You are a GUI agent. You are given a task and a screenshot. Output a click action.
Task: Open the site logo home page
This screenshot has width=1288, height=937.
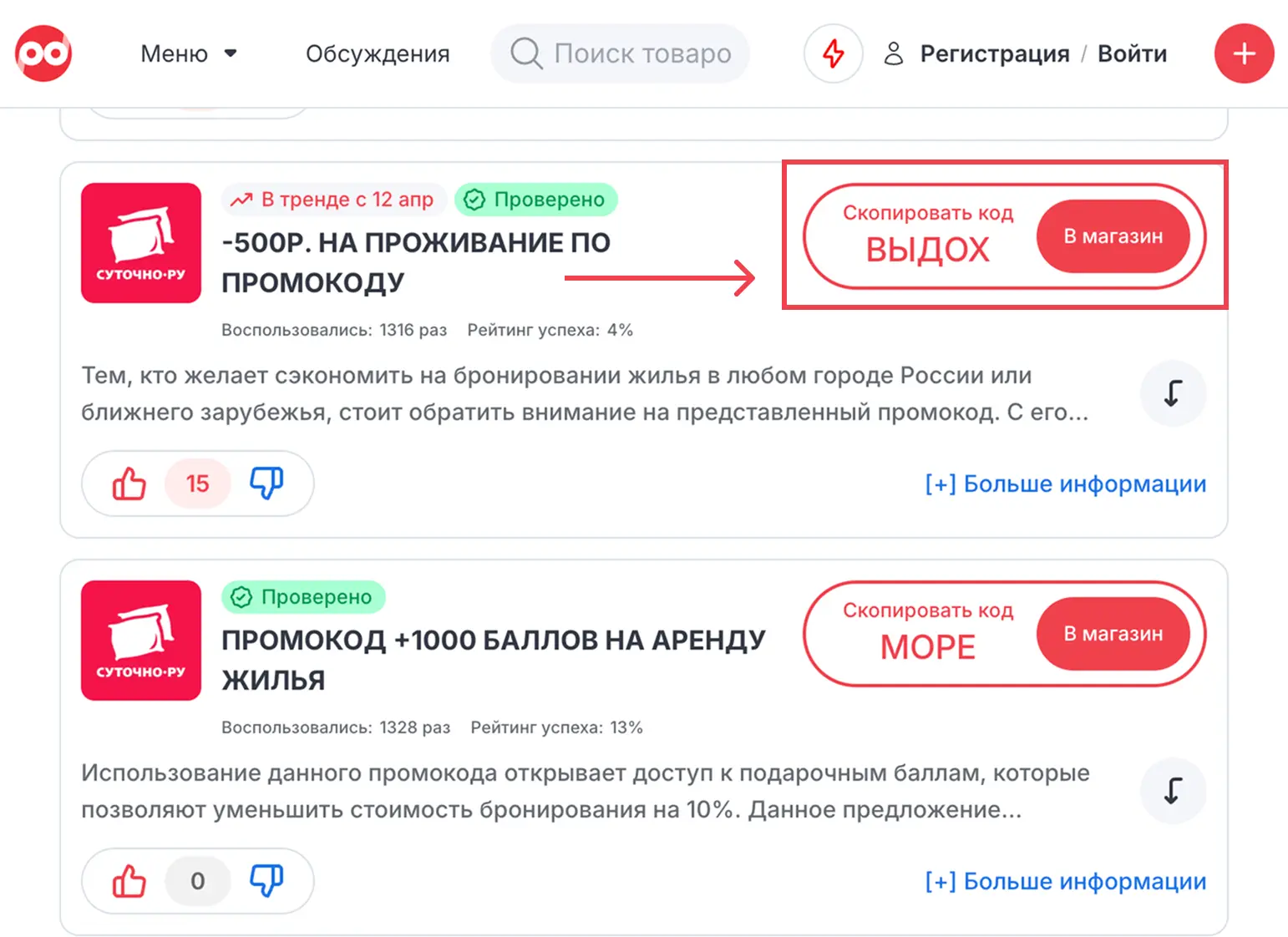point(43,53)
